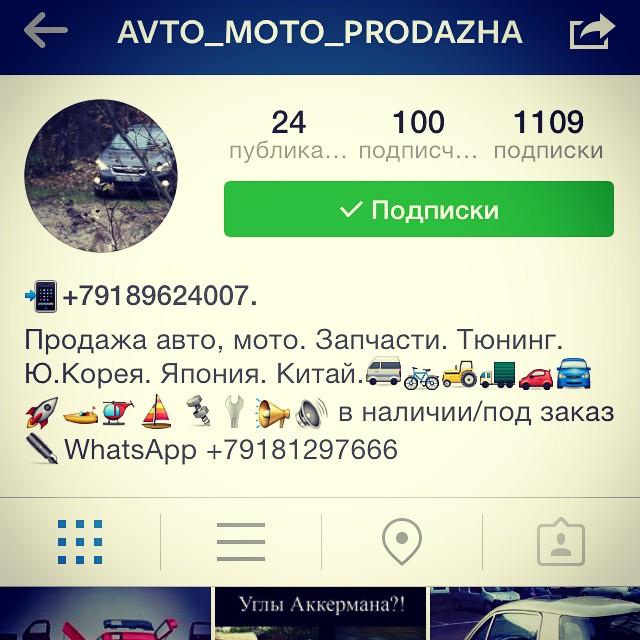
Task: Open the photo map tab
Action: 401,541
